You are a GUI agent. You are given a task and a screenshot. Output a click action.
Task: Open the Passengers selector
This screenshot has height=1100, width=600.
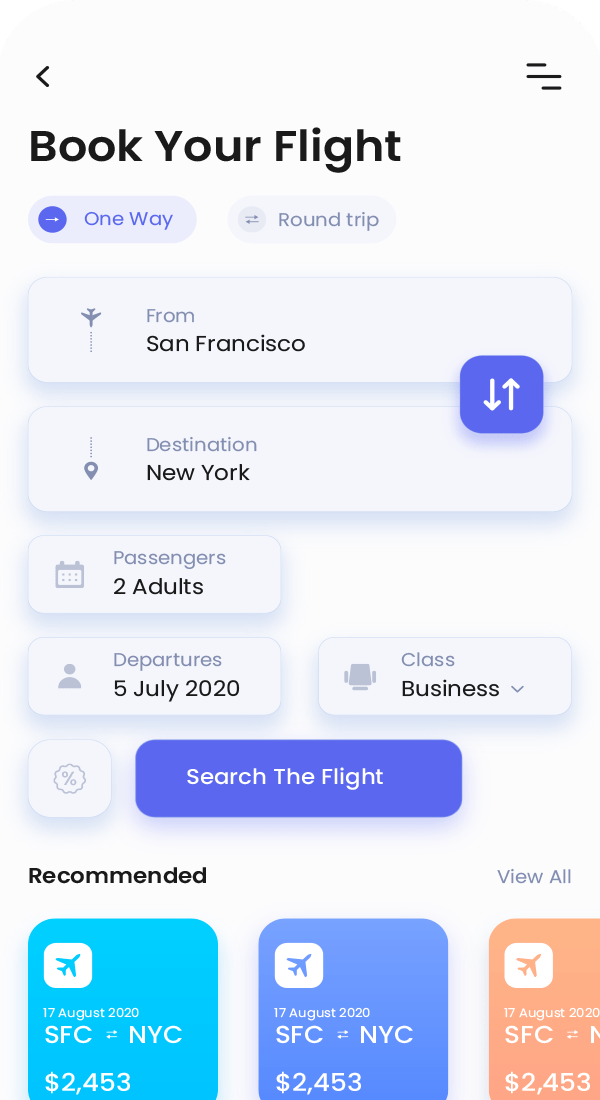point(155,574)
